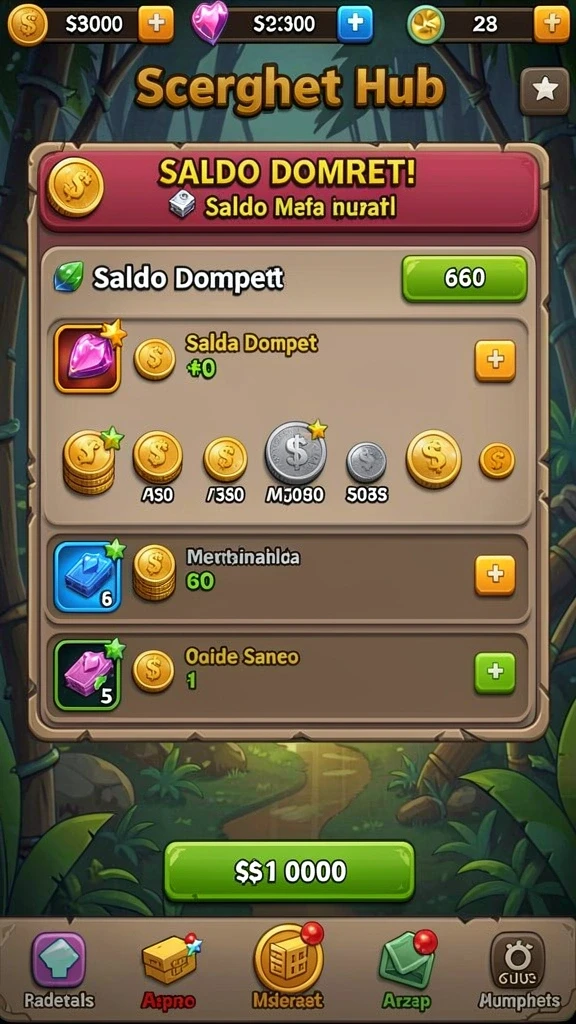Go to the Mslearaat tab

288,968
